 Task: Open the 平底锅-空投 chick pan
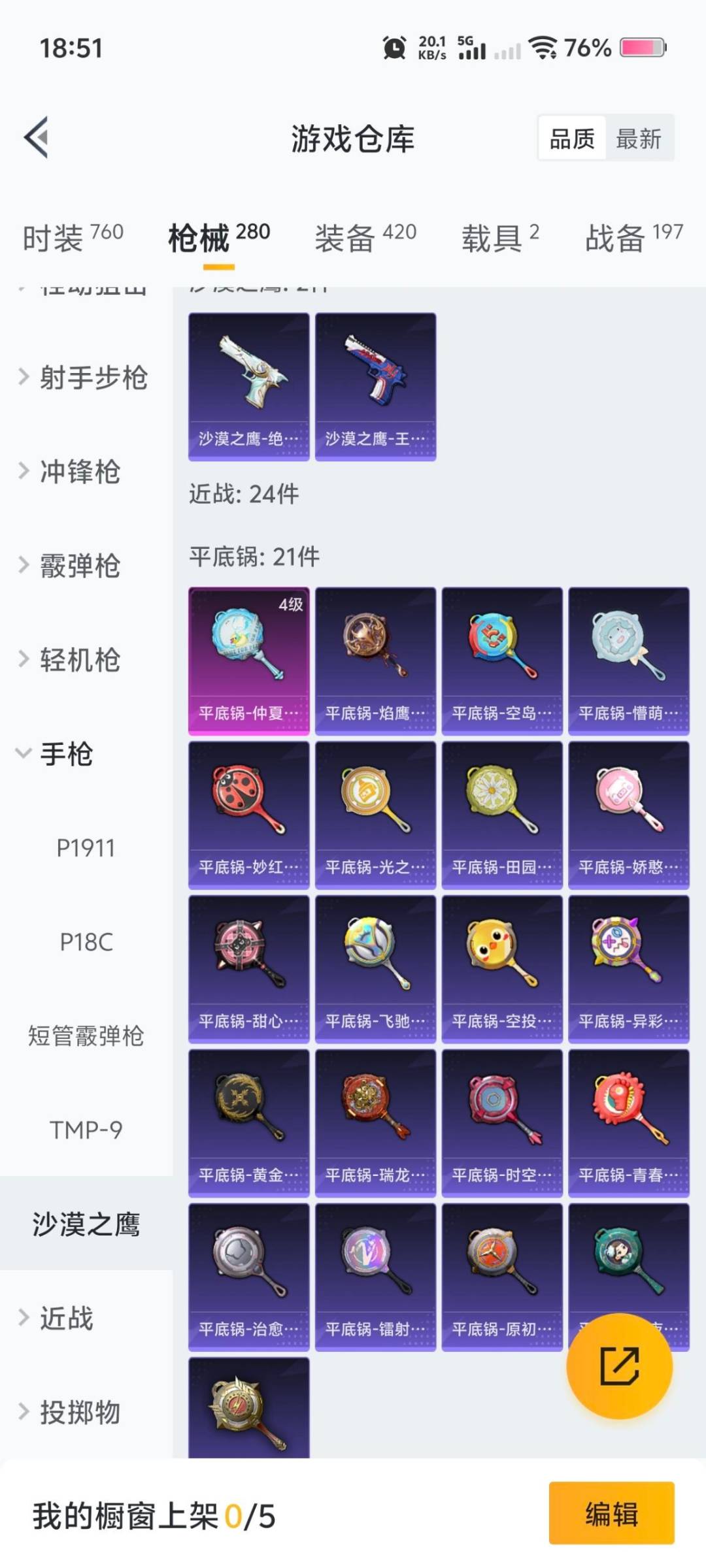501,967
